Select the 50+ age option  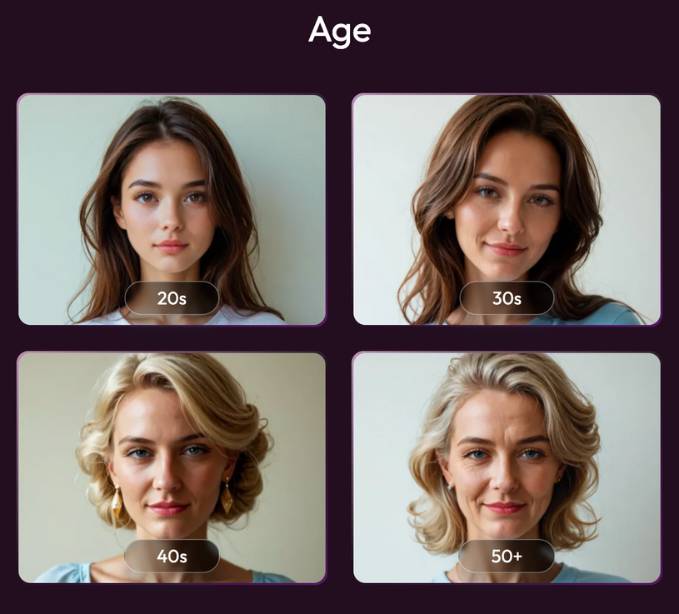coord(506,467)
